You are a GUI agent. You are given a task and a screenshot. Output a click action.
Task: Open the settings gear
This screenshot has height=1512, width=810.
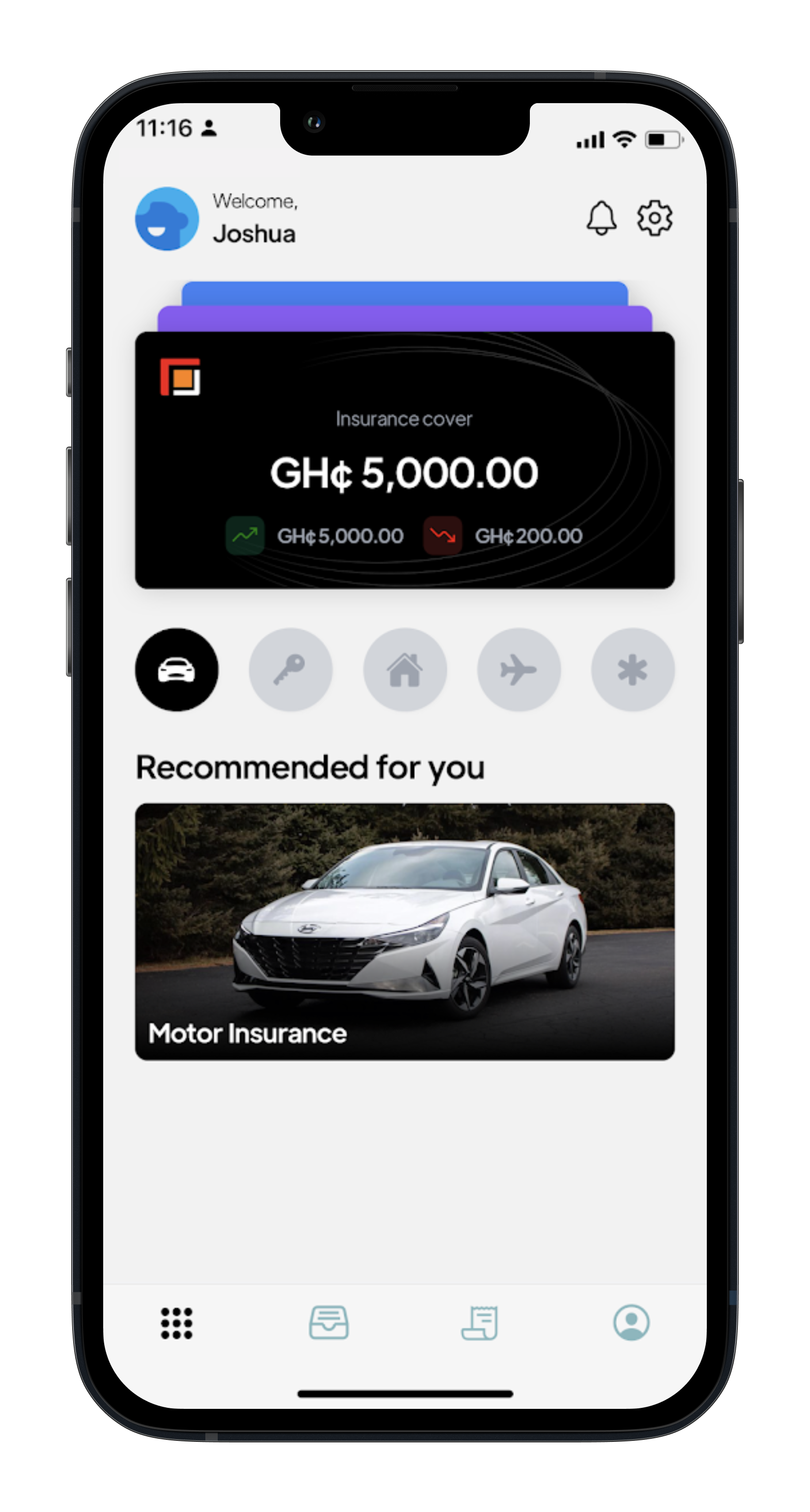(654, 218)
